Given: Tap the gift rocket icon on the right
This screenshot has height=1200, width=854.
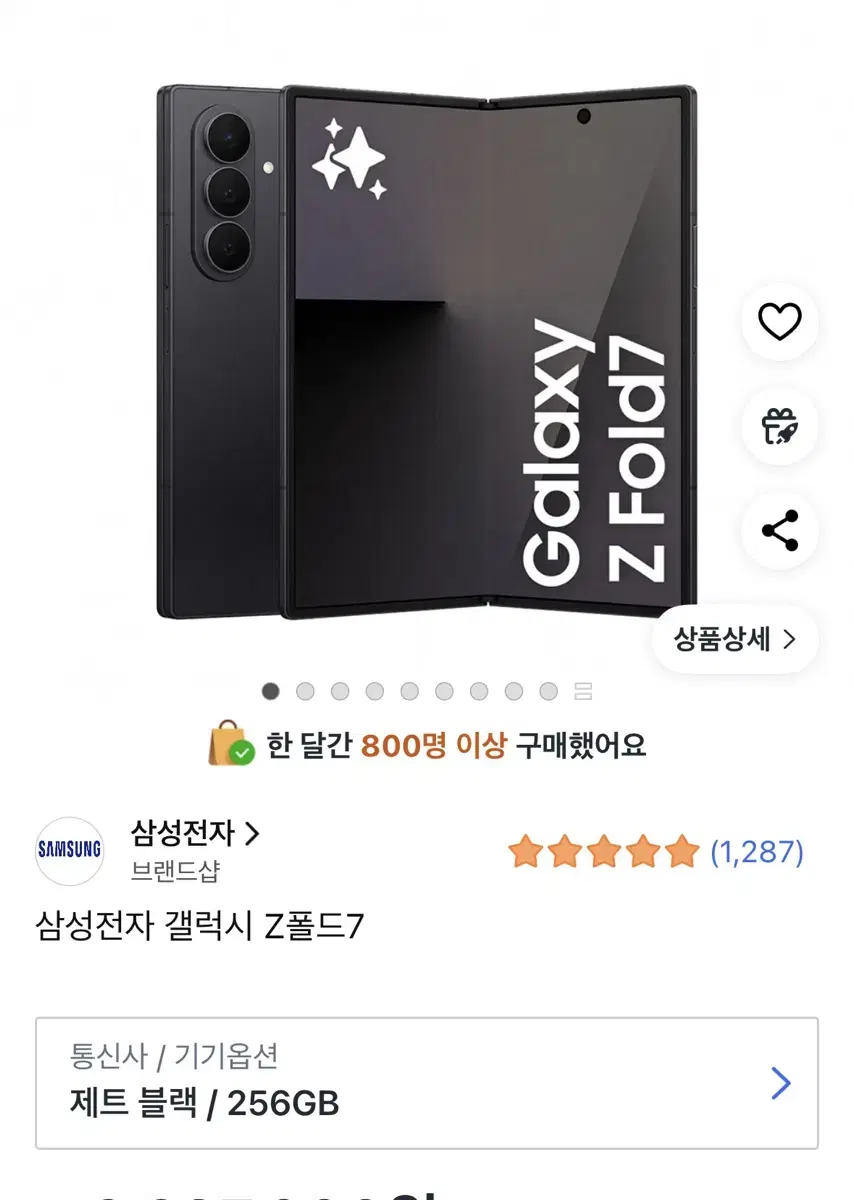Looking at the screenshot, I should (x=779, y=426).
